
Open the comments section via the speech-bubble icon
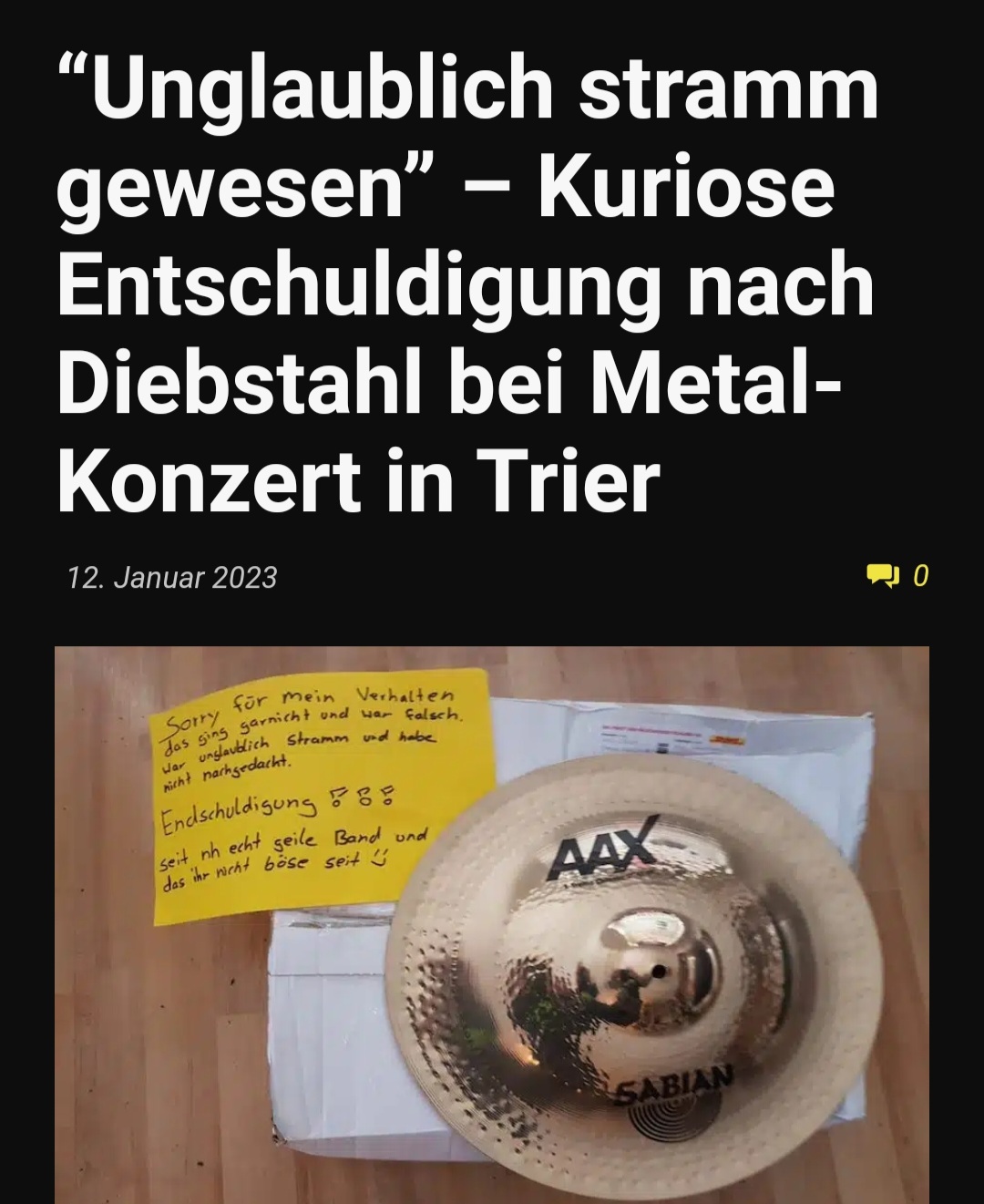882,575
